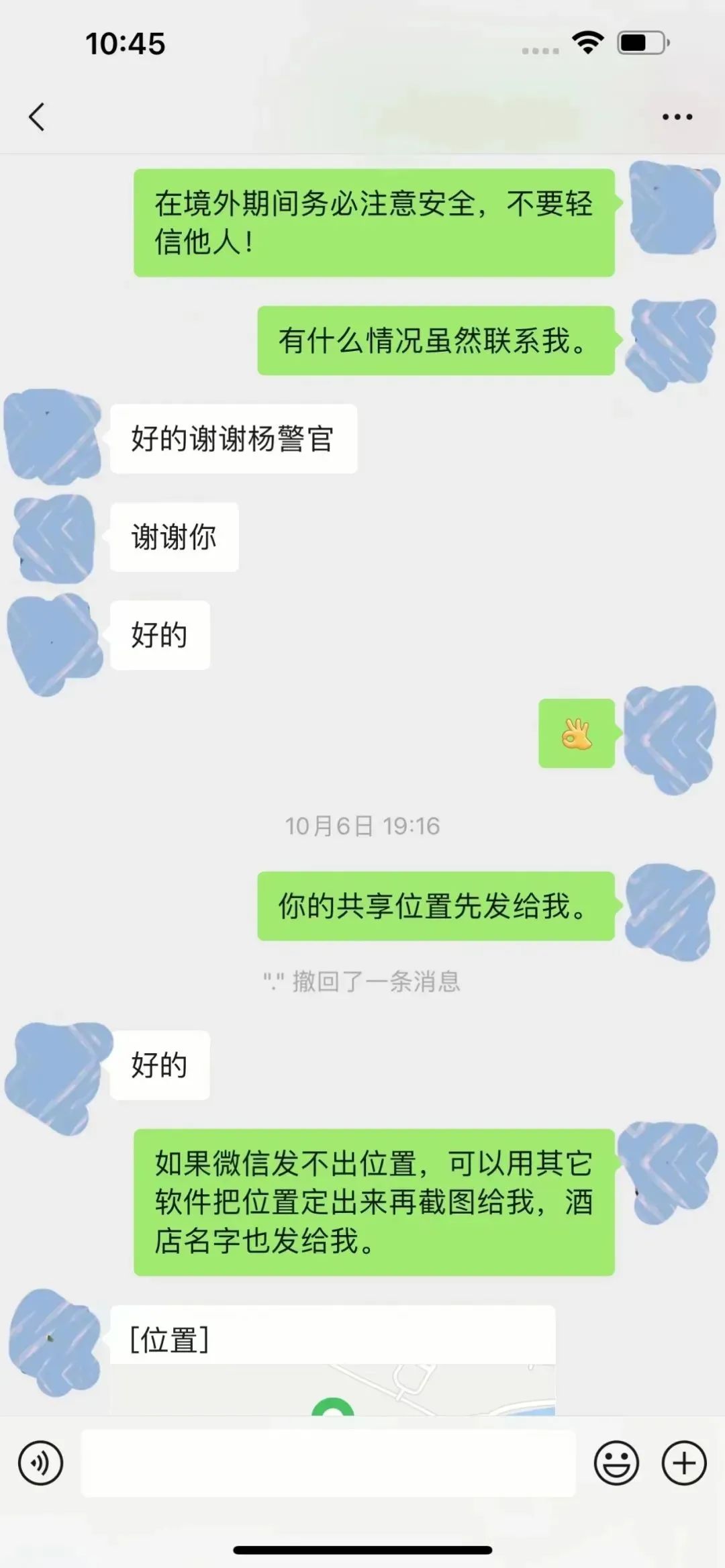Open the three-dot chat options menu

click(x=677, y=117)
